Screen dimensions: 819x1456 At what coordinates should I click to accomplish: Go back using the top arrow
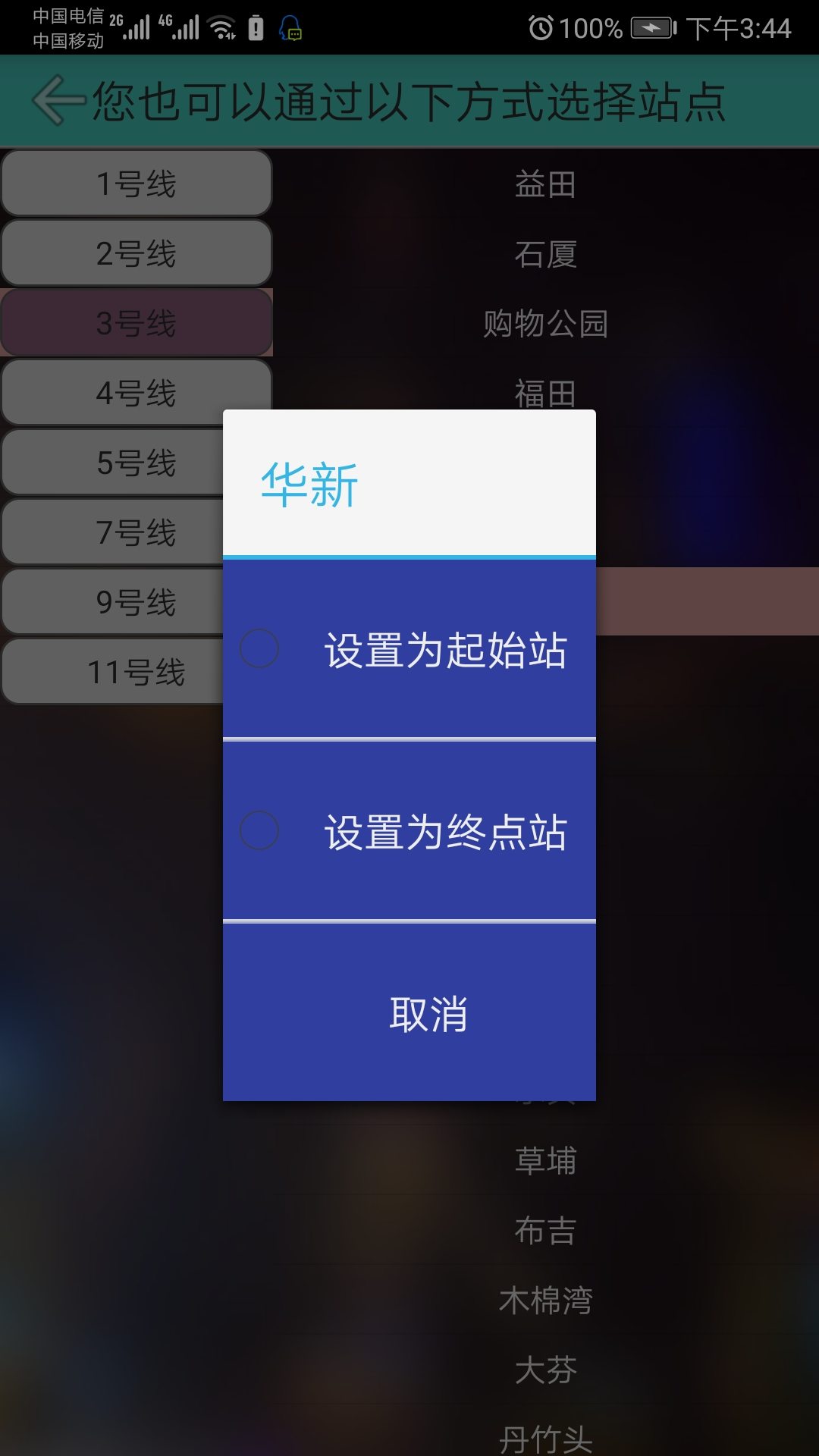(58, 100)
